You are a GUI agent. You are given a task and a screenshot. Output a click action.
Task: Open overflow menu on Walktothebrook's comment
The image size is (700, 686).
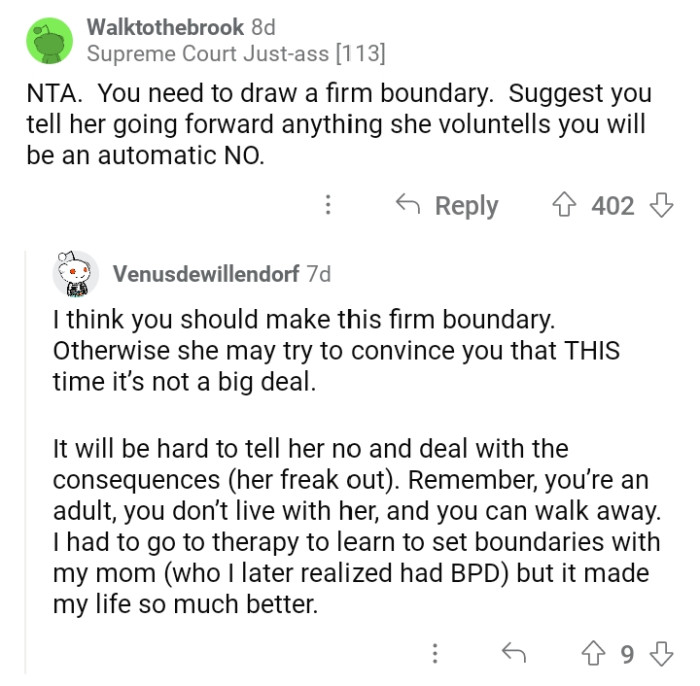[x=327, y=206]
